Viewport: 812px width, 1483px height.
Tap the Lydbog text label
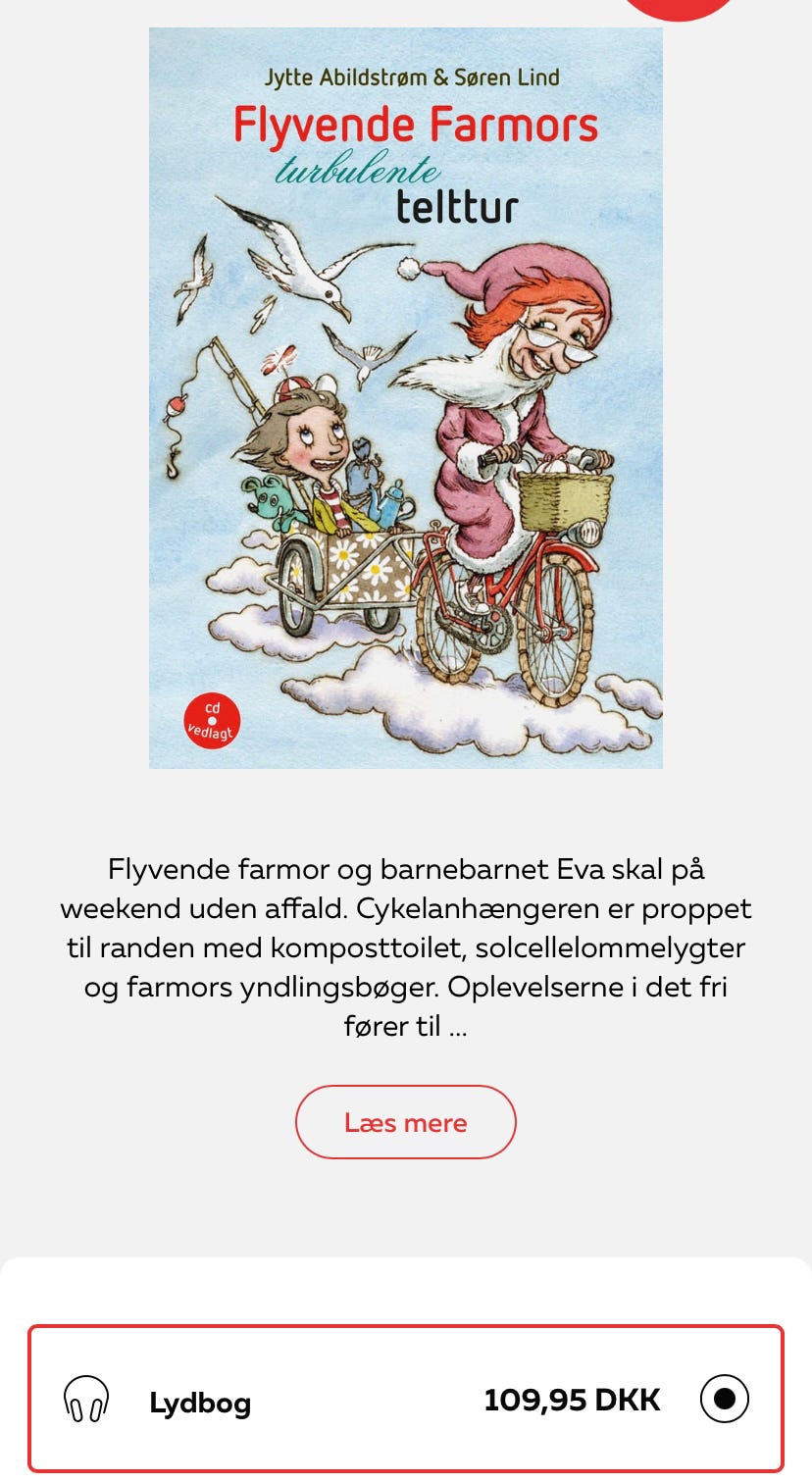(199, 1402)
